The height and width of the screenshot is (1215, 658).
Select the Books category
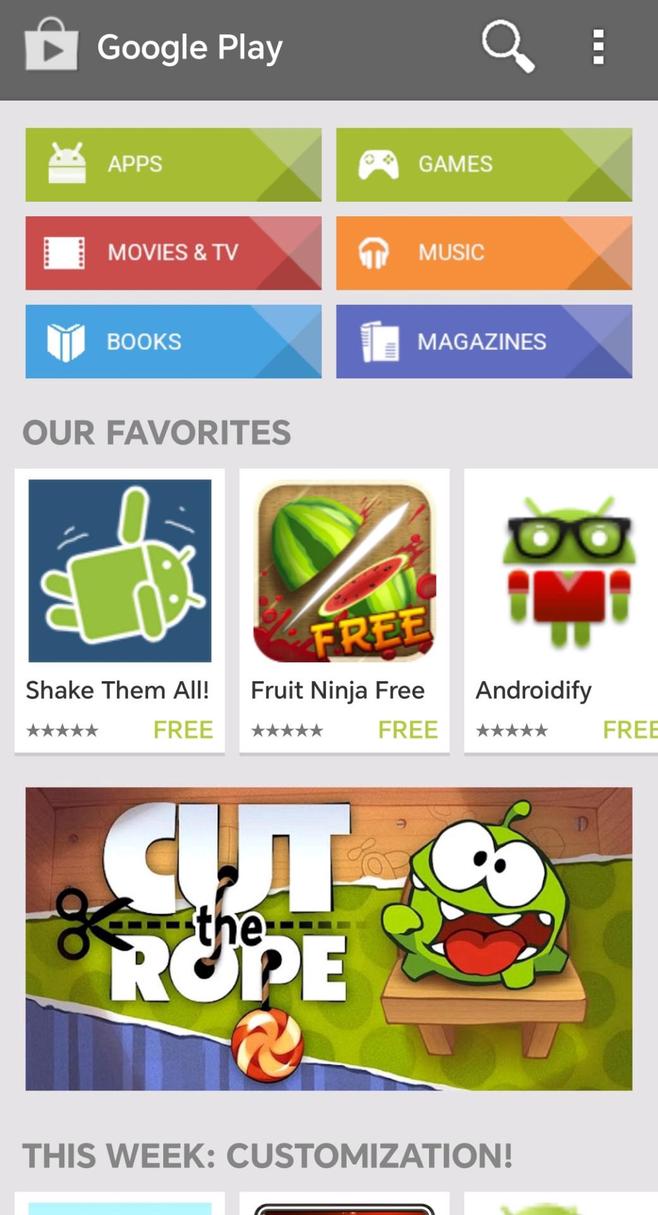173,341
